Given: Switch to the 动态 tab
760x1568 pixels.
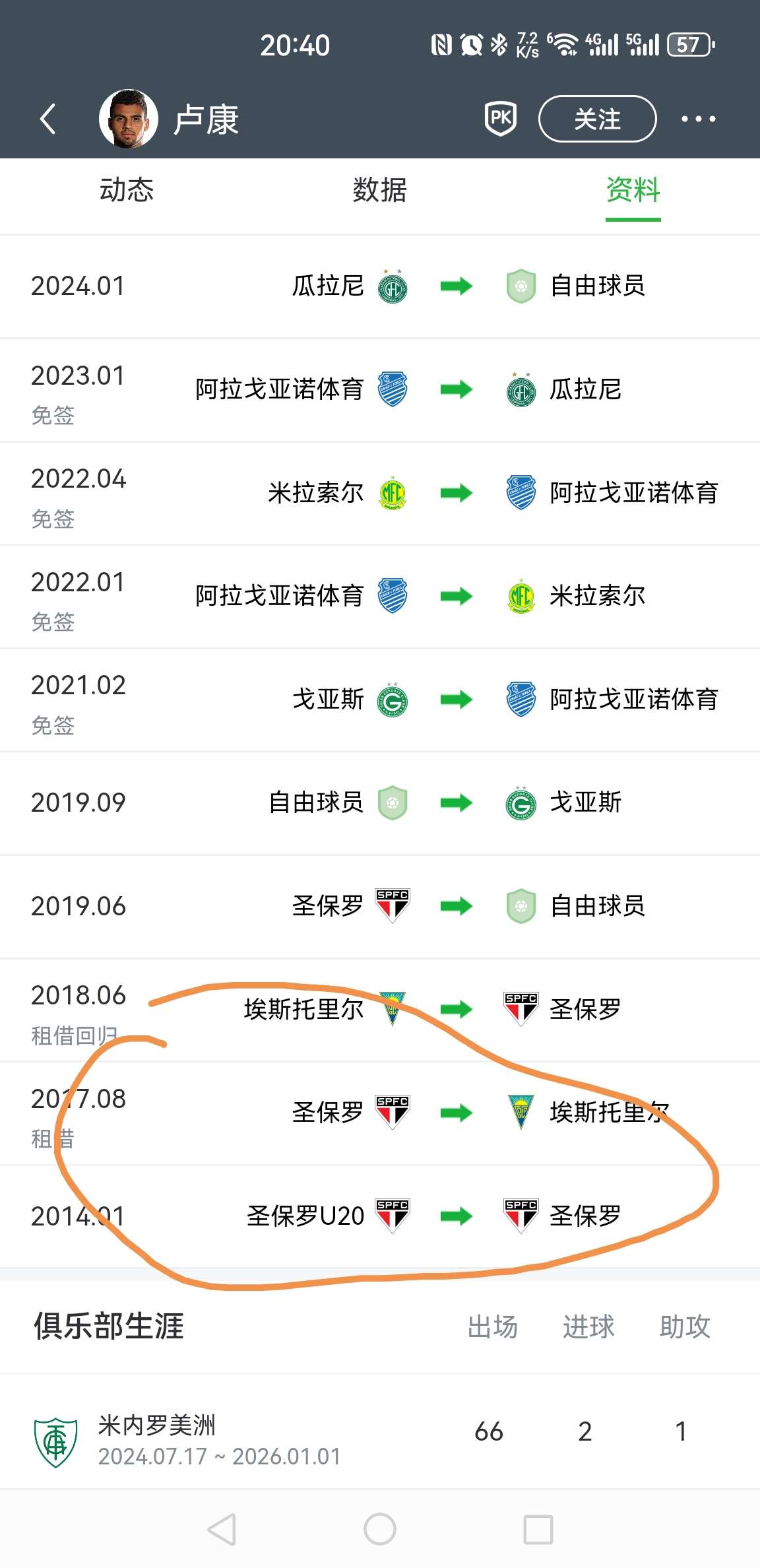Looking at the screenshot, I should [127, 191].
